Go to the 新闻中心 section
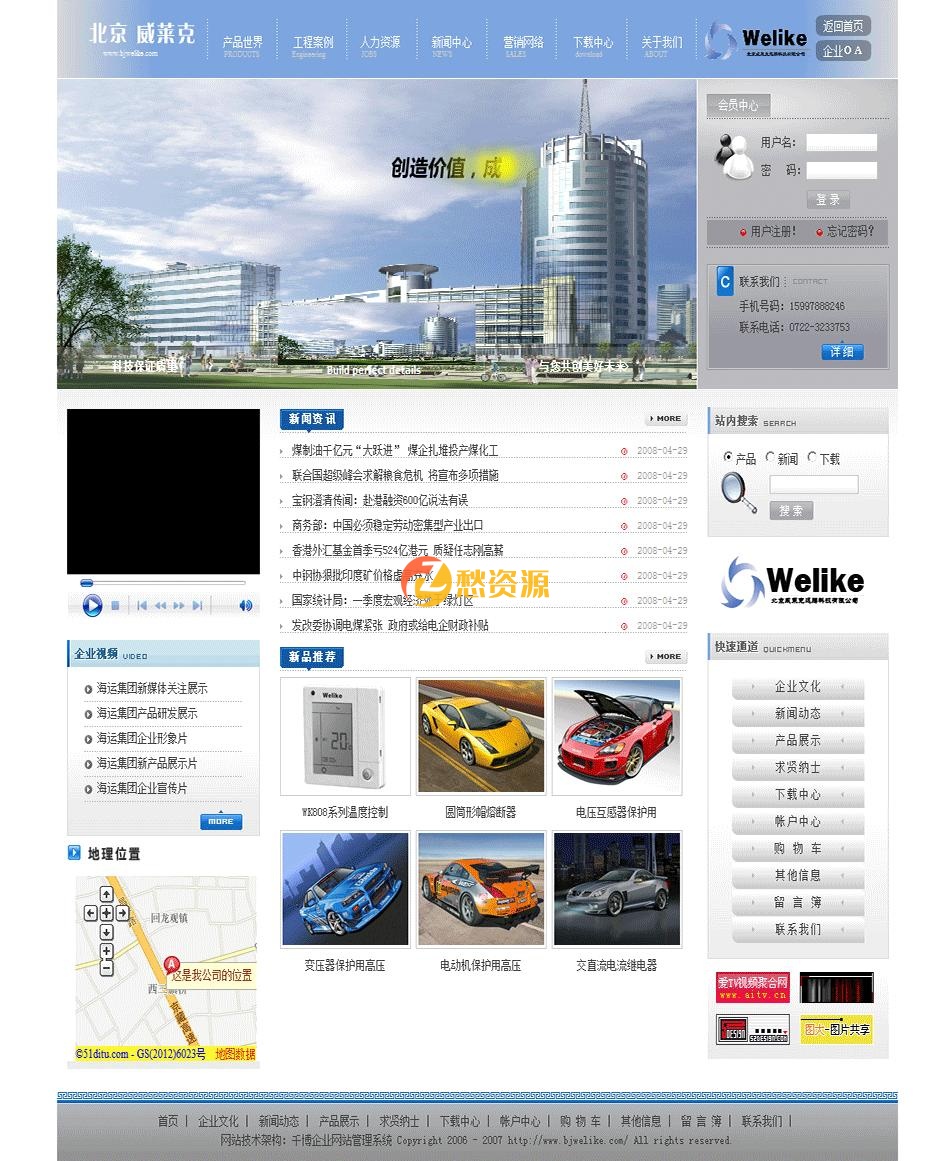Image resolution: width=950 pixels, height=1161 pixels. (451, 45)
